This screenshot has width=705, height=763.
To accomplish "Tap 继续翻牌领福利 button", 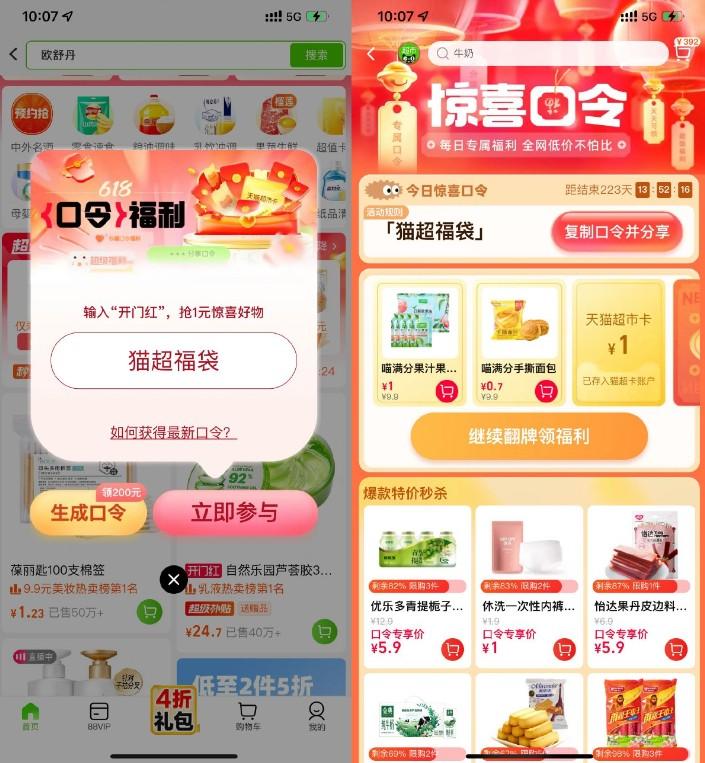I will [529, 436].
